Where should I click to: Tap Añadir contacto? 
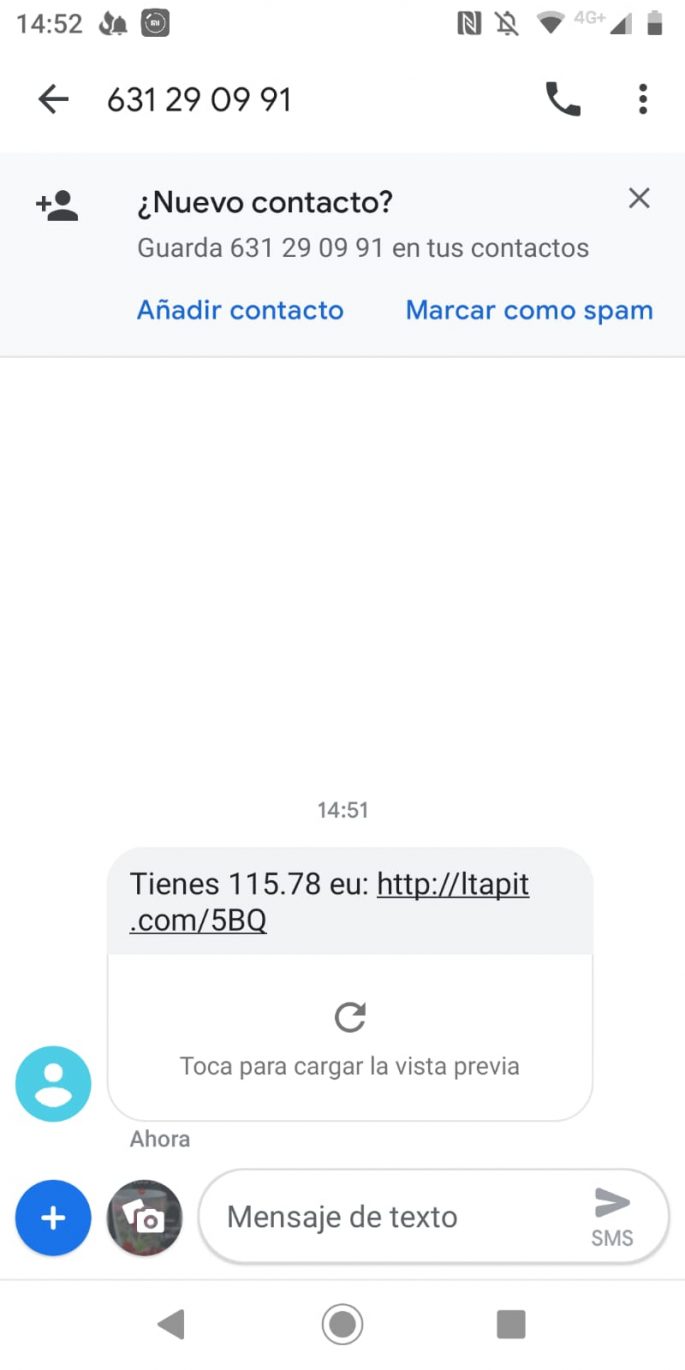click(x=240, y=310)
